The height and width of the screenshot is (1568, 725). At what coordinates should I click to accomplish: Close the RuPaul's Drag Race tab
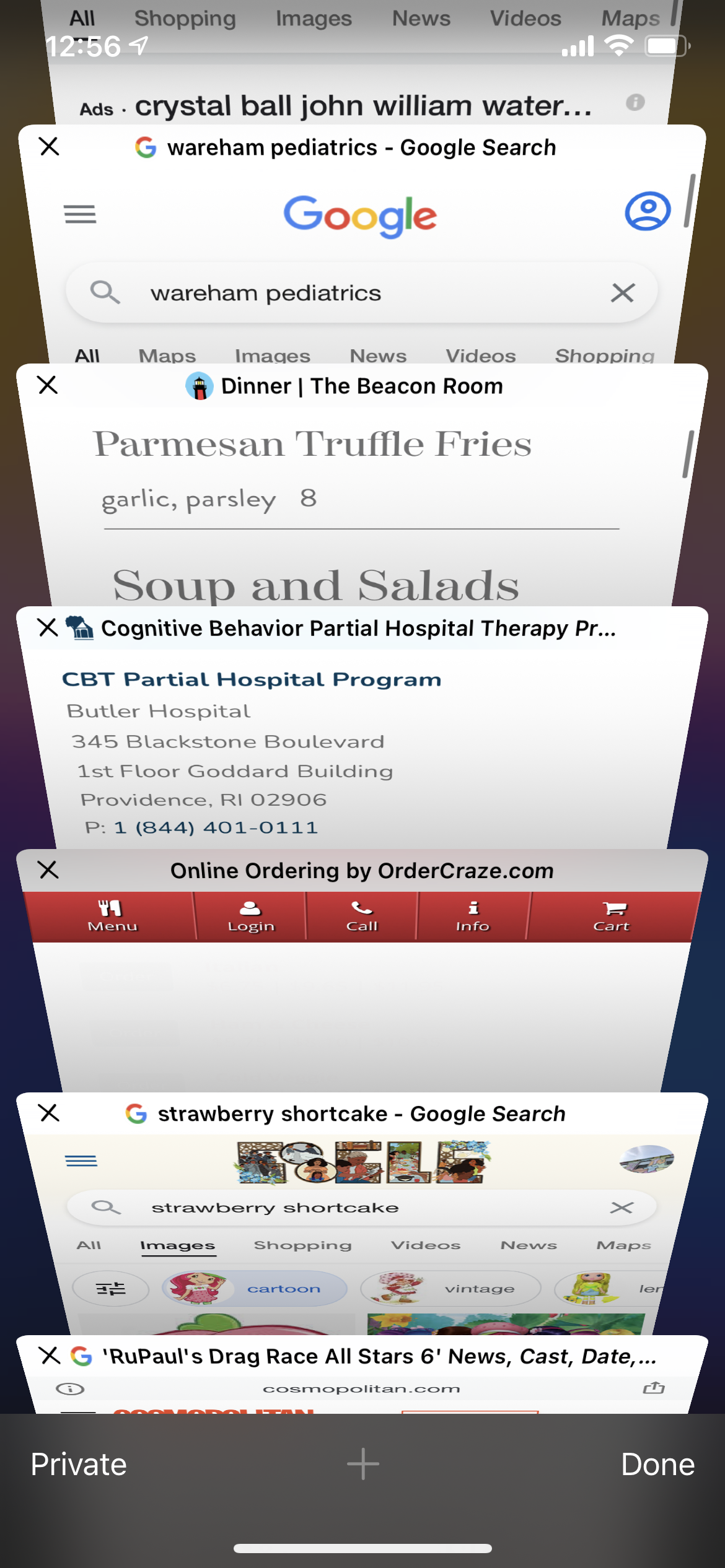pos(50,1356)
